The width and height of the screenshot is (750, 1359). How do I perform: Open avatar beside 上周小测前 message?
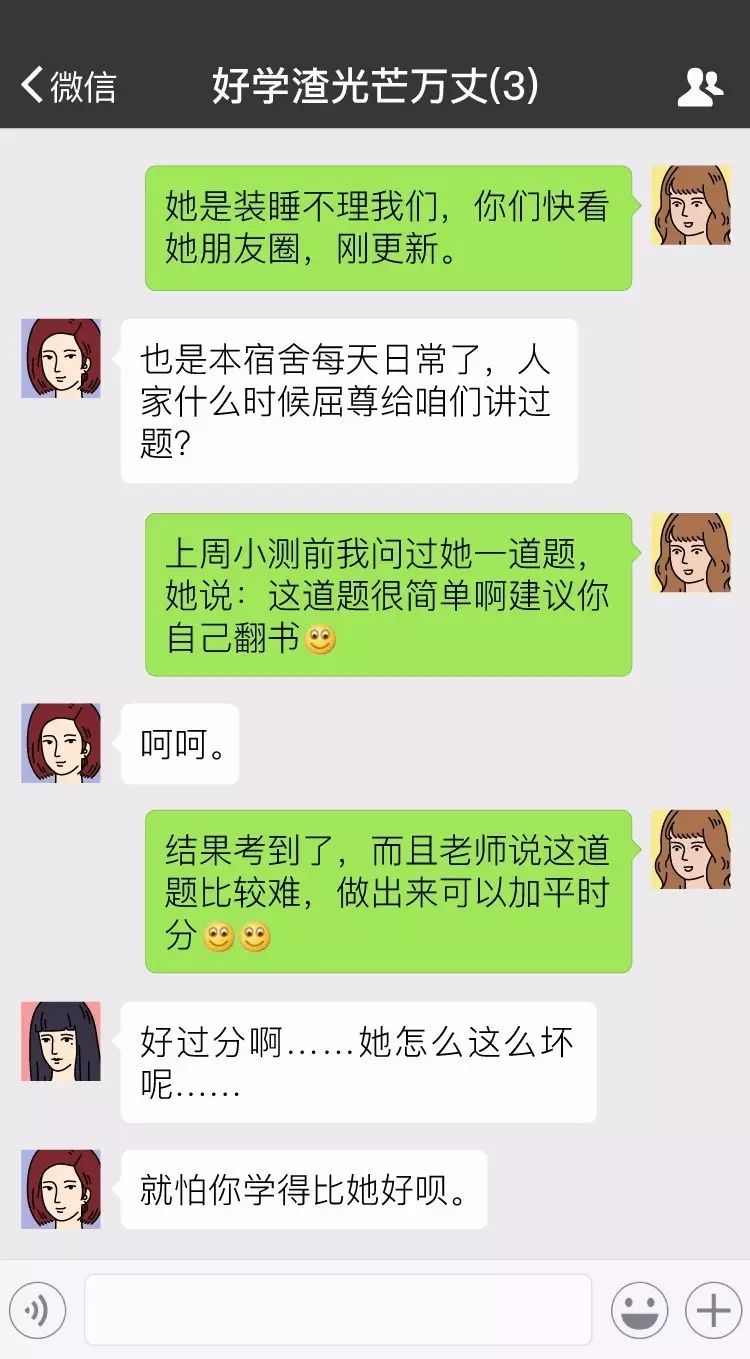point(691,553)
